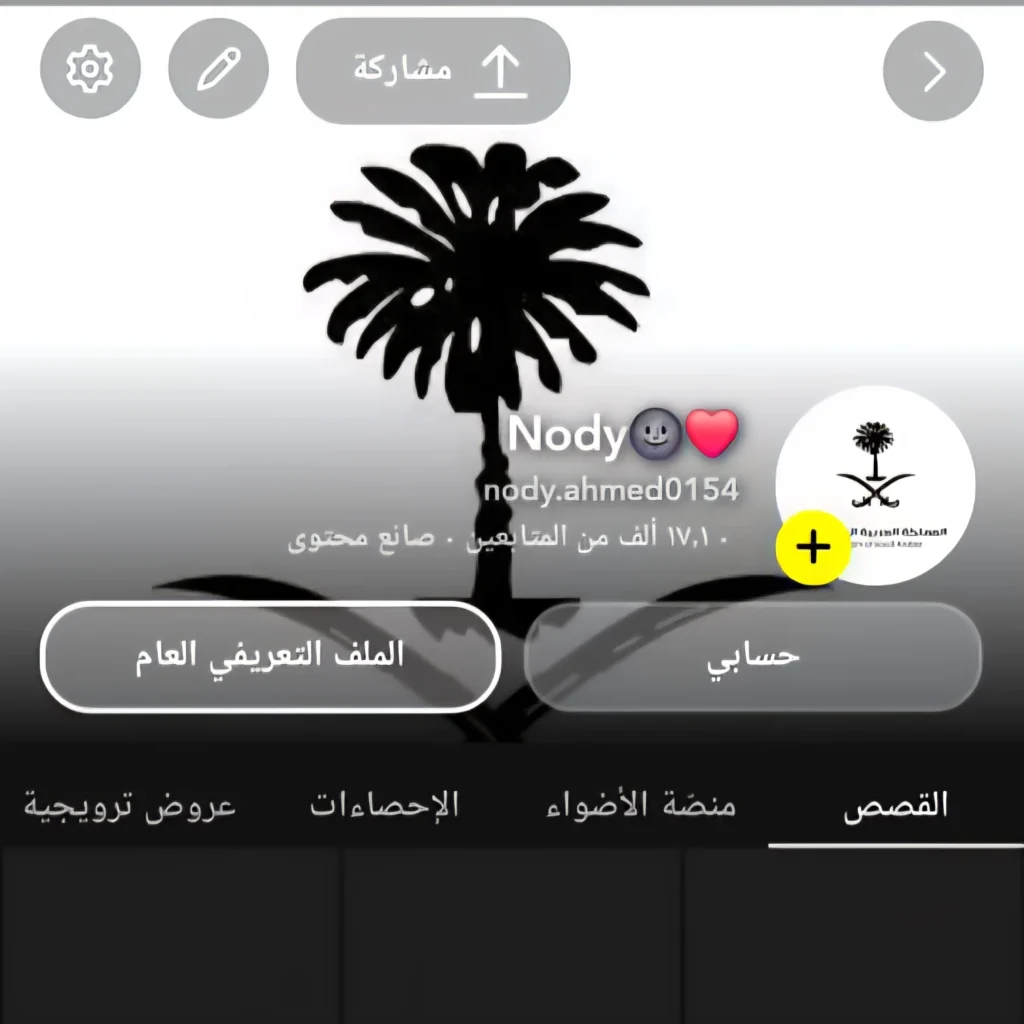Switch to the القصص tab
The width and height of the screenshot is (1024, 1024).
895,806
